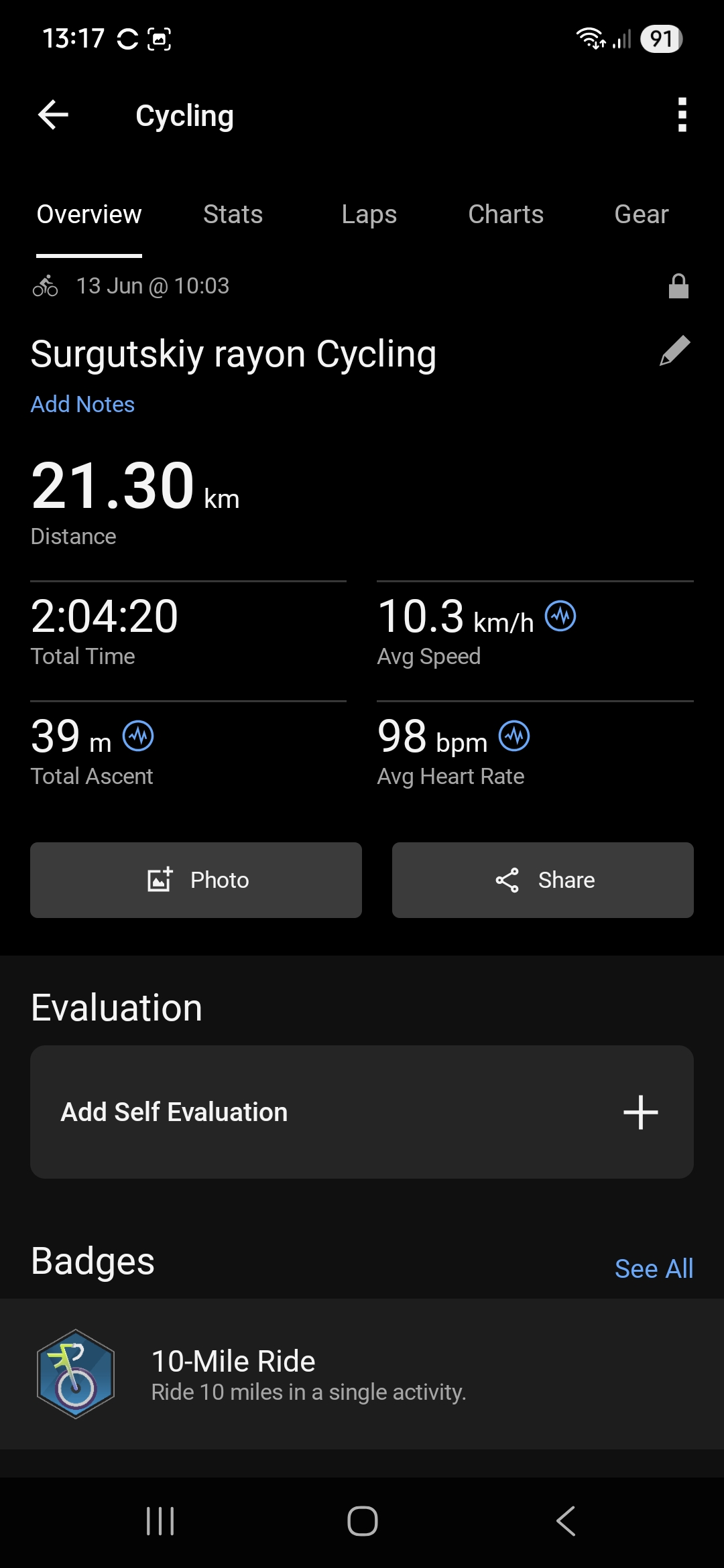724x1568 pixels.
Task: Open the three-dot overflow menu
Action: 682,115
